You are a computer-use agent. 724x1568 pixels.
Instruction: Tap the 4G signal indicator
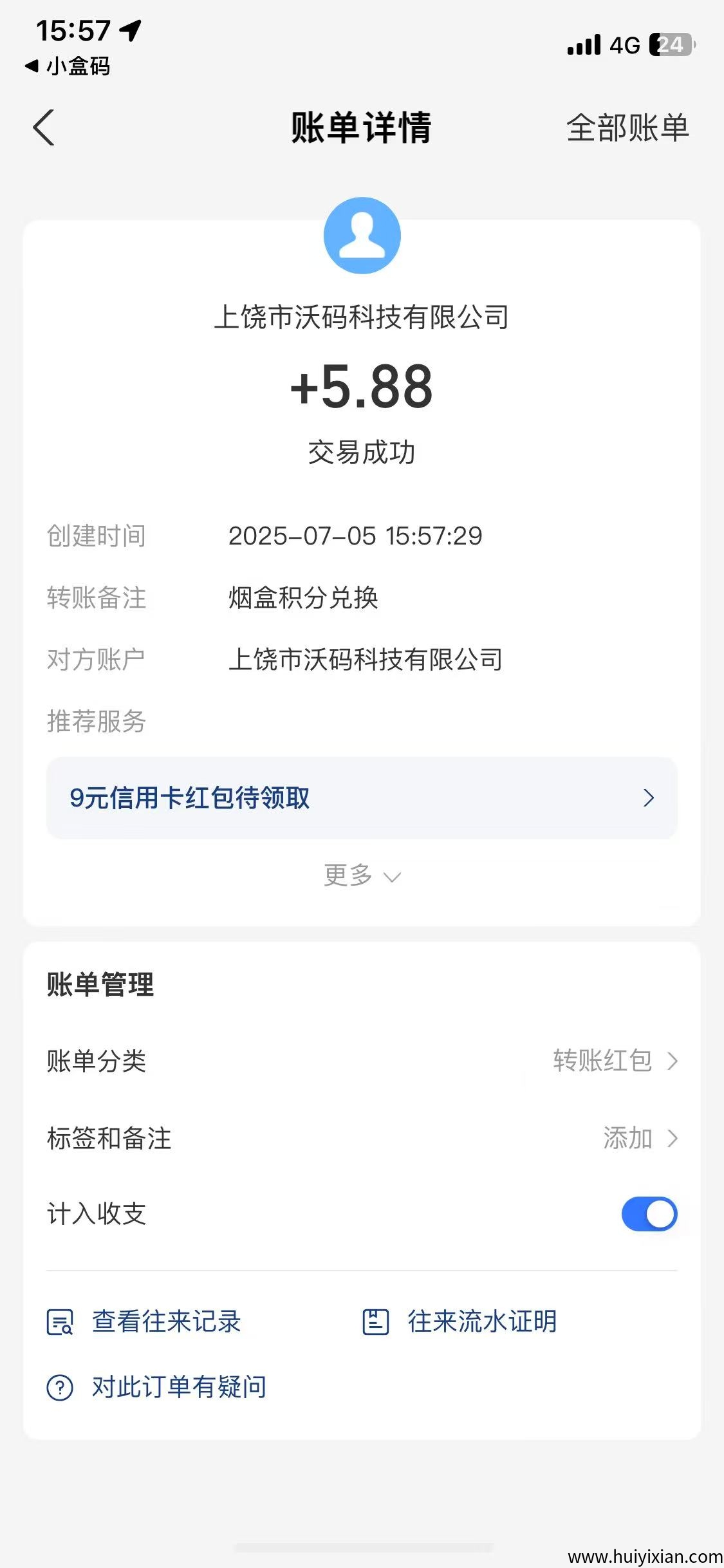tap(623, 44)
